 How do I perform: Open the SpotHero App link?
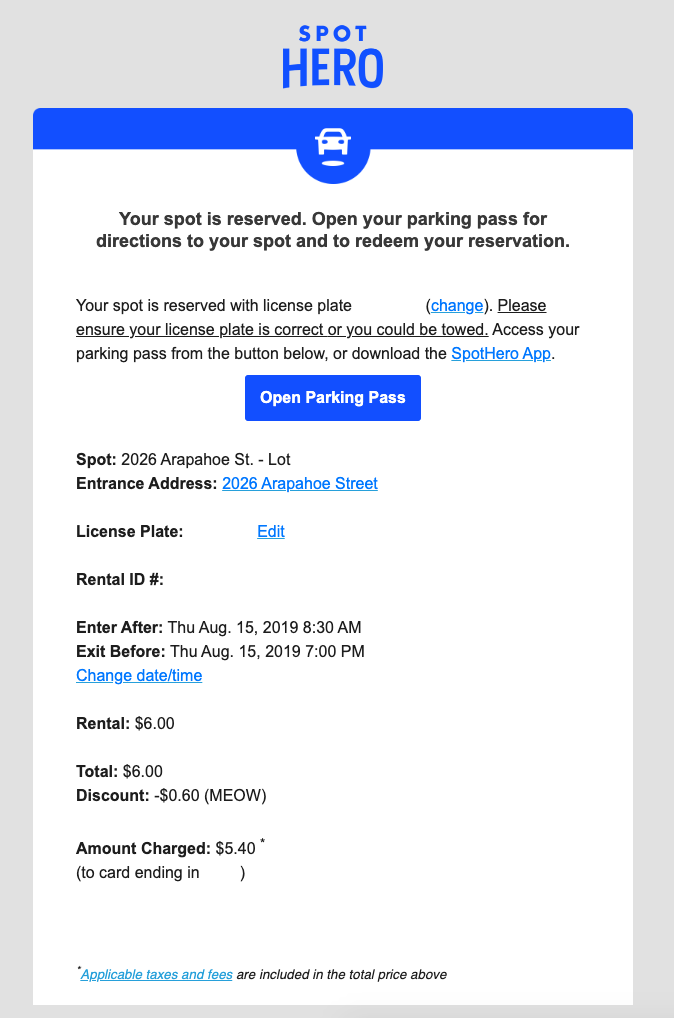[500, 353]
